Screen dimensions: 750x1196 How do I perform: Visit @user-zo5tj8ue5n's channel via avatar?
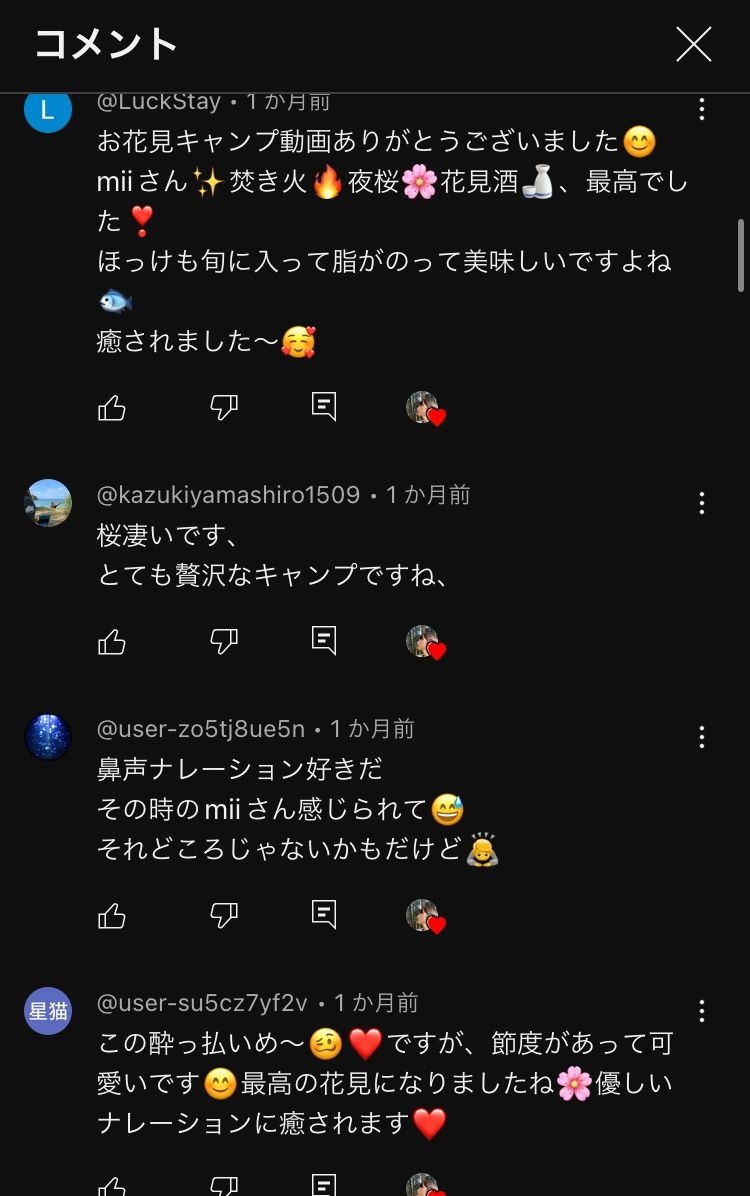48,738
